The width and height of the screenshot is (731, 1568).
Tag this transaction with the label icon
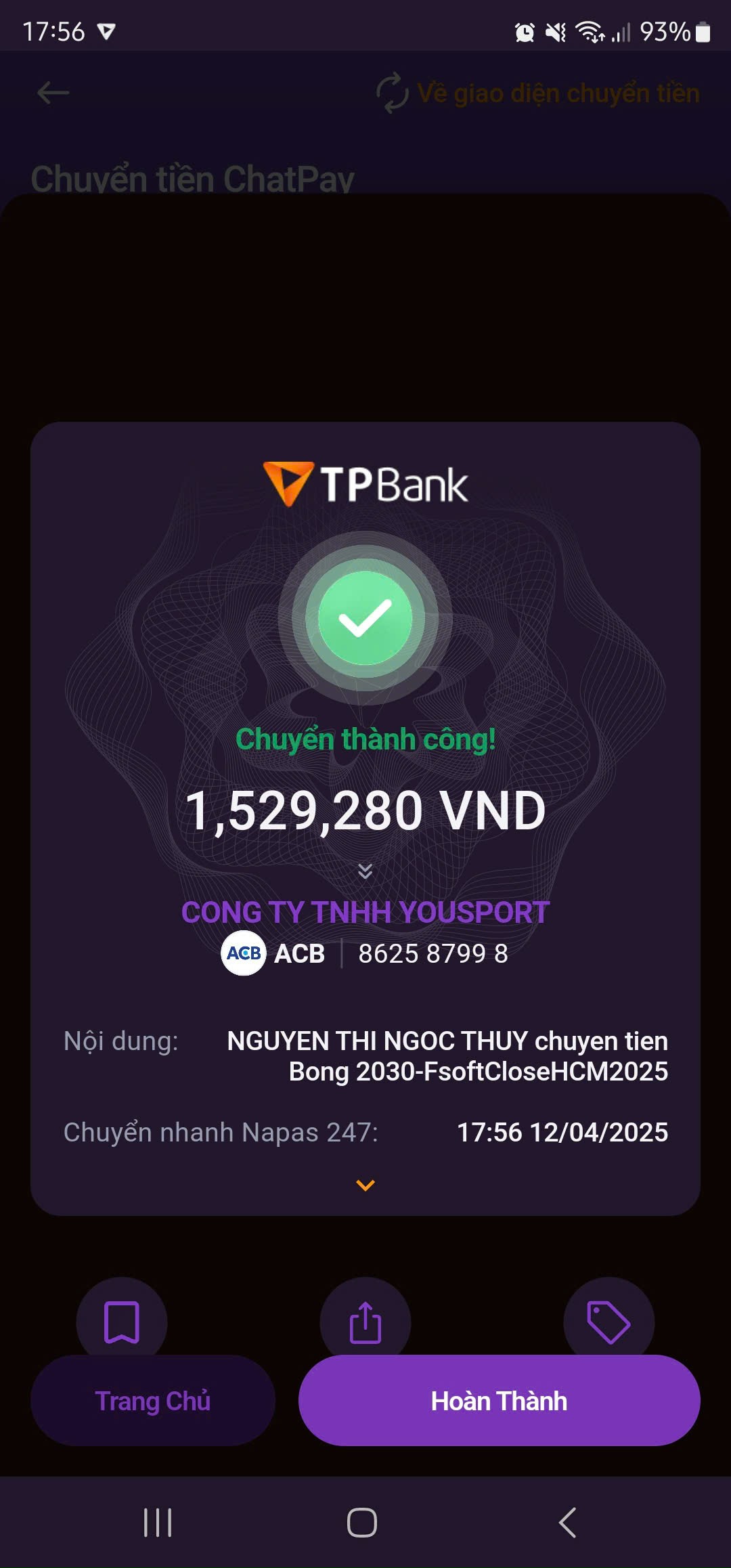608,1321
